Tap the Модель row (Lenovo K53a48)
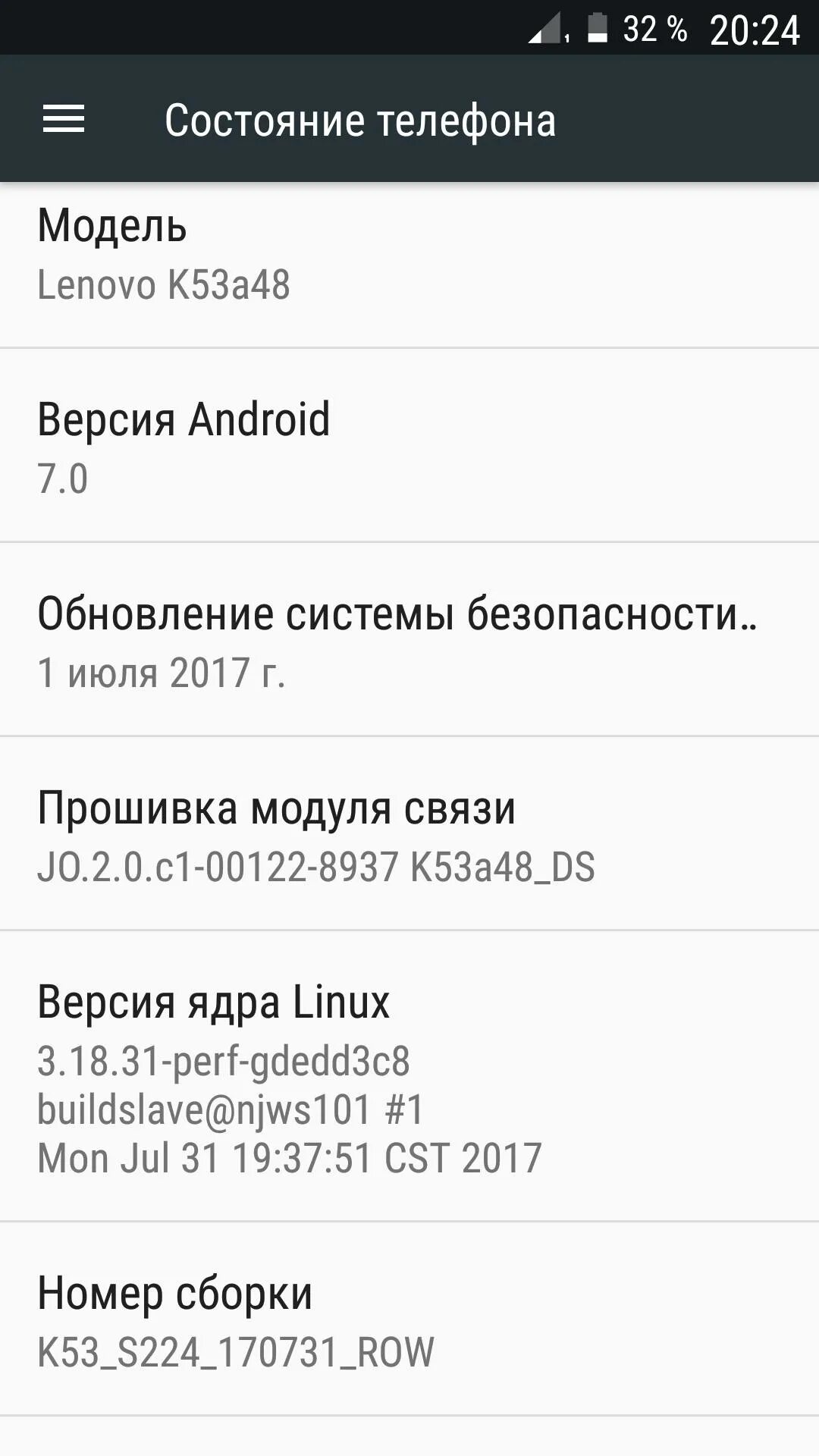This screenshot has width=819, height=1456. [x=409, y=256]
